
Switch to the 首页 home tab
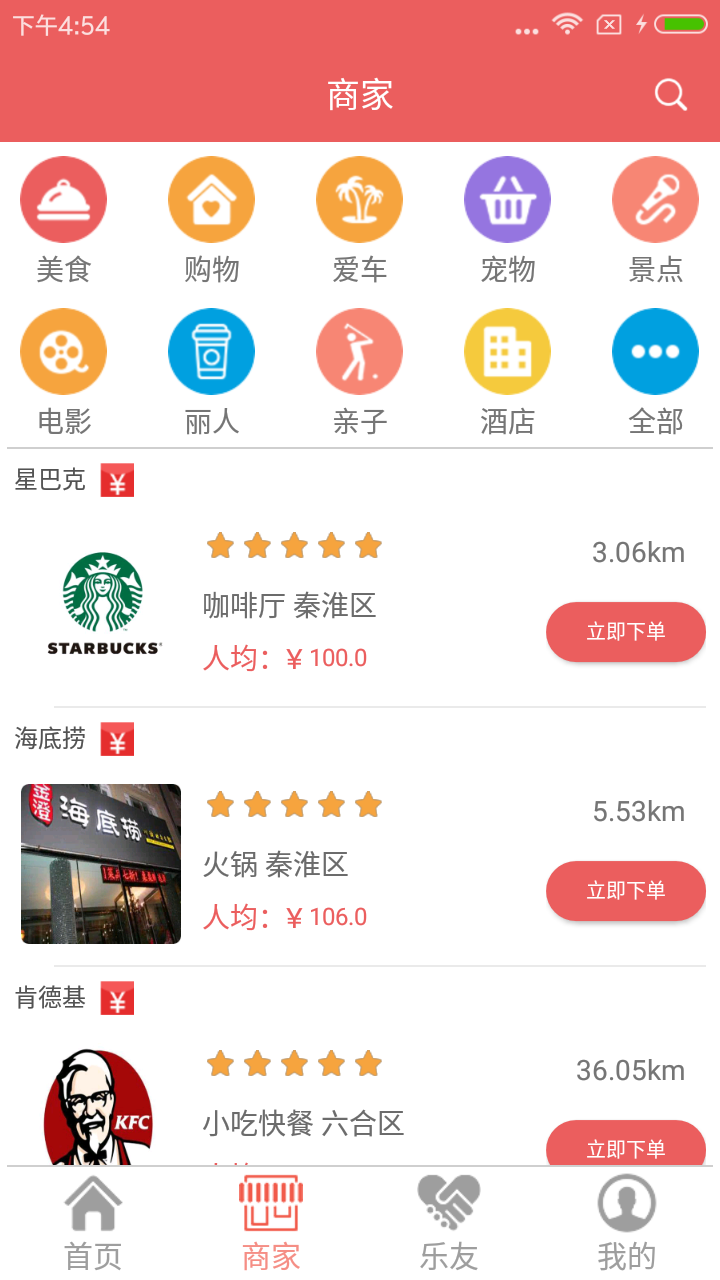(x=93, y=1224)
